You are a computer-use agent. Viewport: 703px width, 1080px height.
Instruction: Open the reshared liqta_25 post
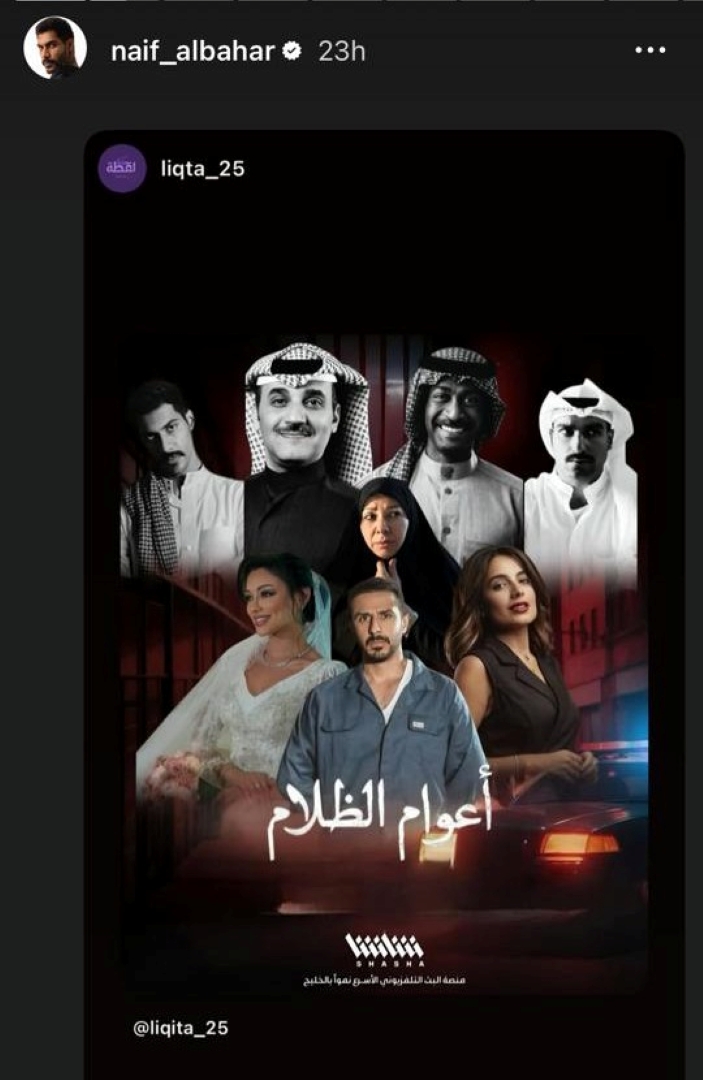click(384, 600)
